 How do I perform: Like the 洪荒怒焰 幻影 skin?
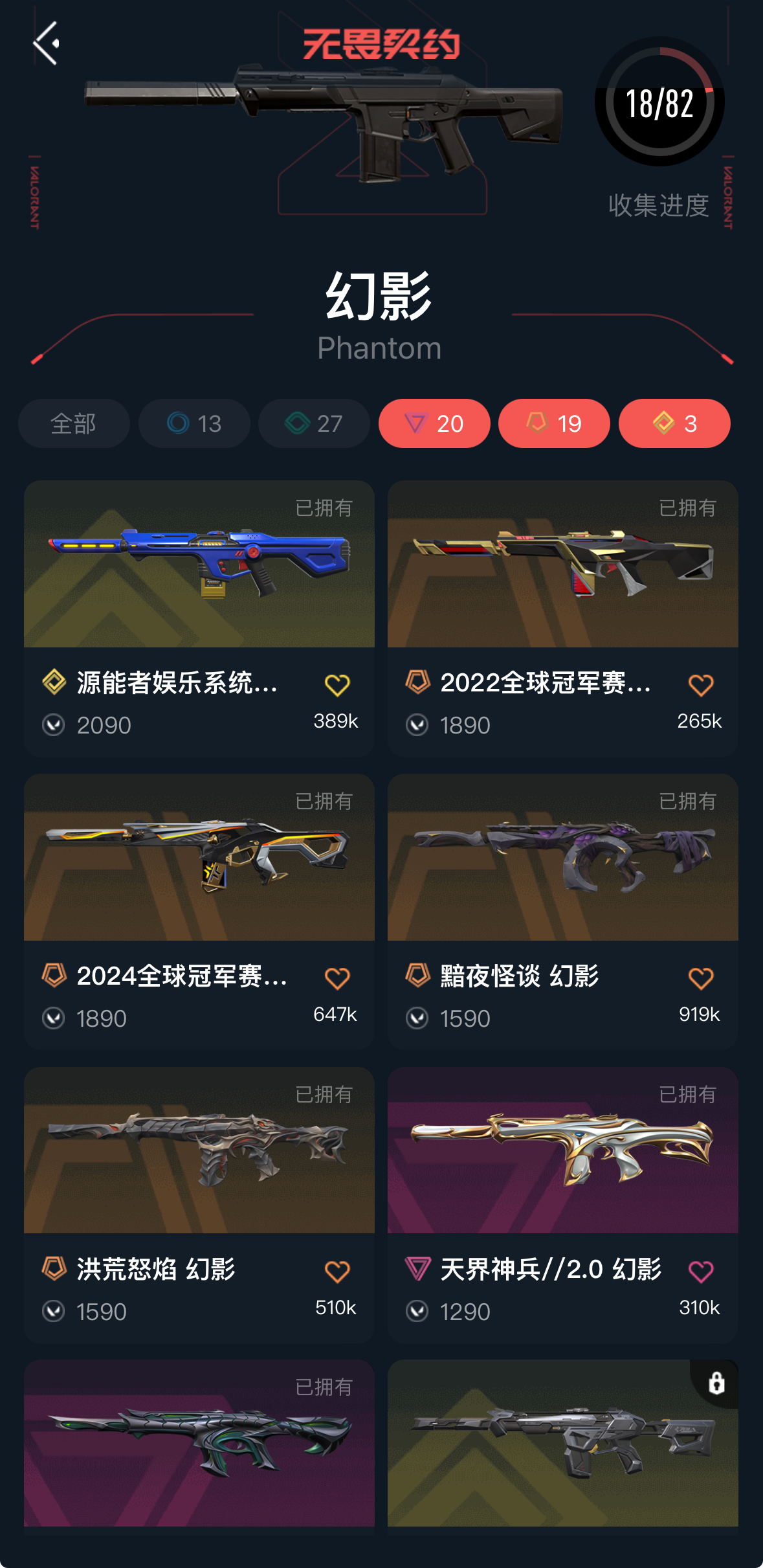click(x=337, y=1271)
